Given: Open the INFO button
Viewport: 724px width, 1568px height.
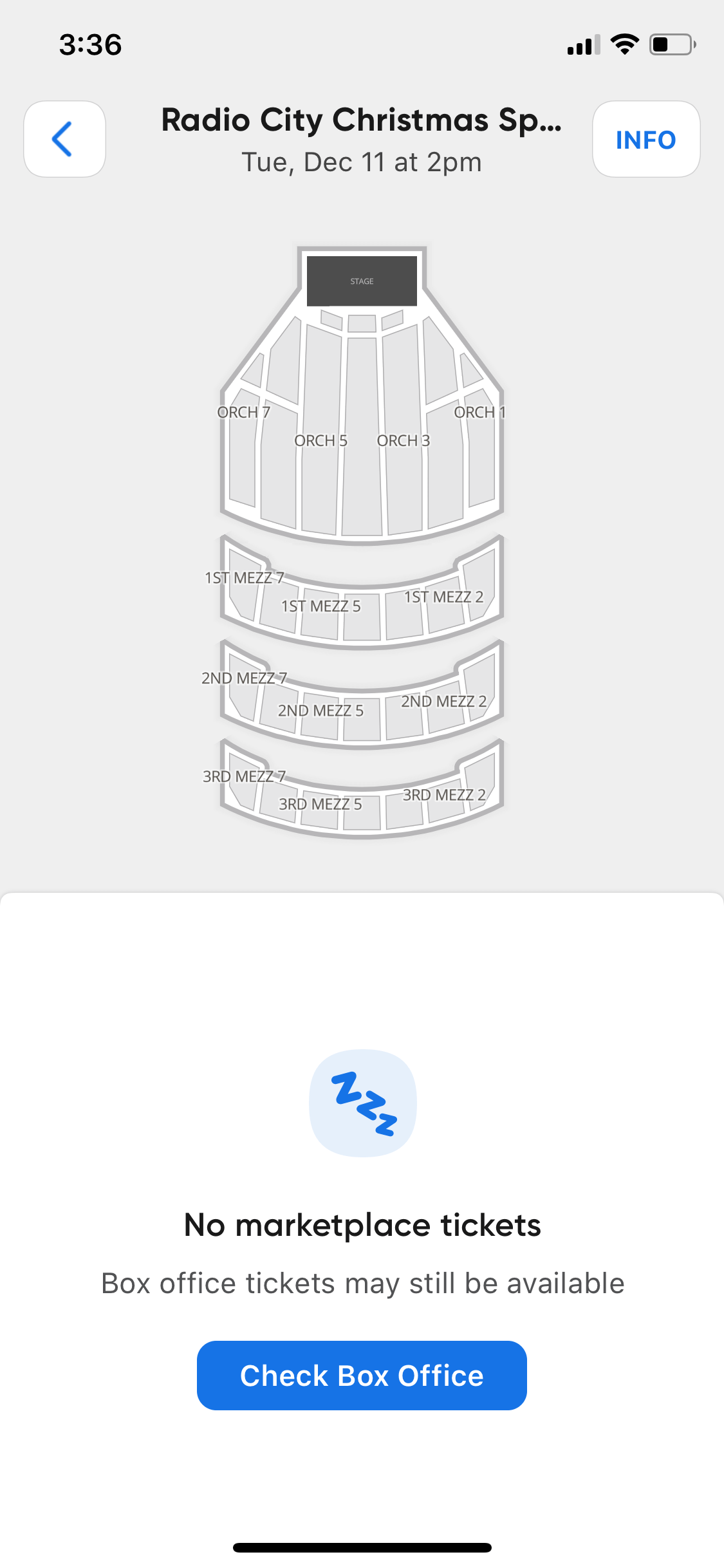Looking at the screenshot, I should [646, 139].
